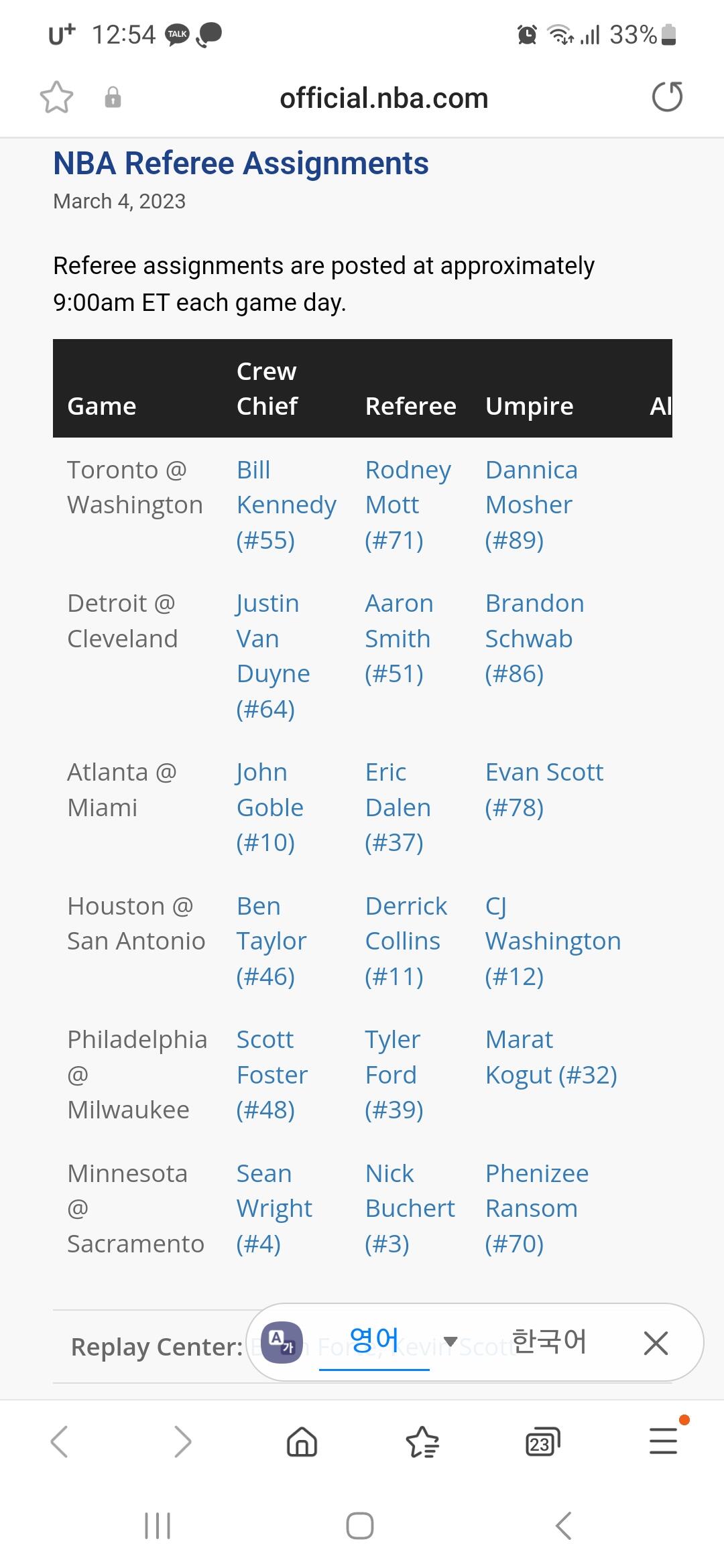The image size is (724, 1568).
Task: Open Brandon Schwab (#86) link
Action: 534,639
